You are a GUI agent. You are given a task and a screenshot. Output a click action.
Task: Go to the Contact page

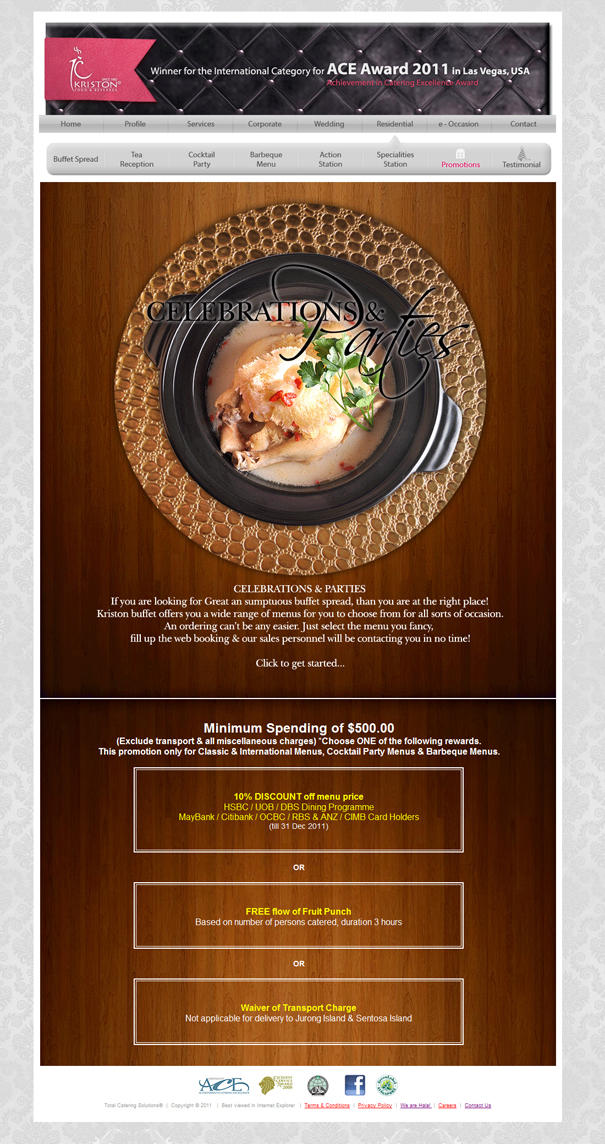click(523, 124)
